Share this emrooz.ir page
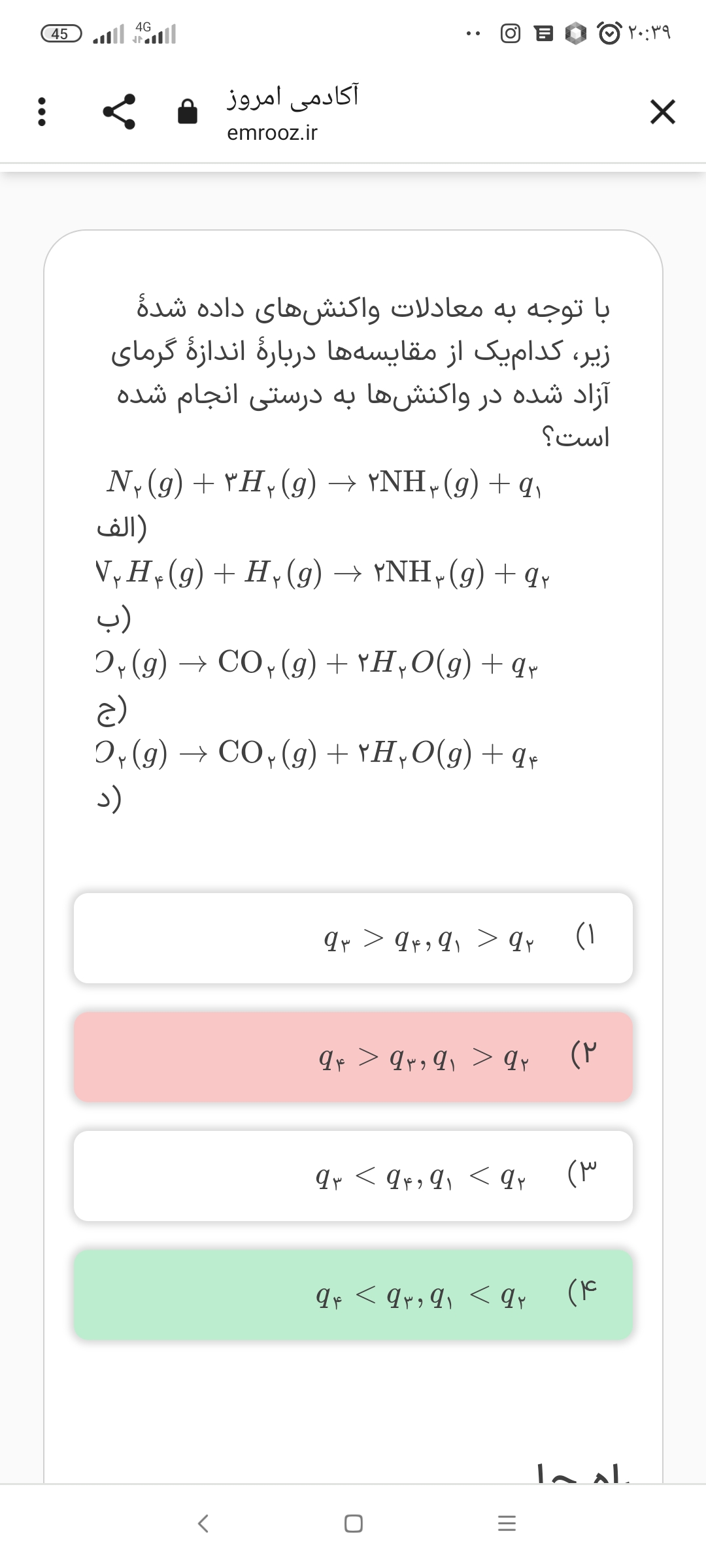The width and height of the screenshot is (706, 1568). coord(119,112)
